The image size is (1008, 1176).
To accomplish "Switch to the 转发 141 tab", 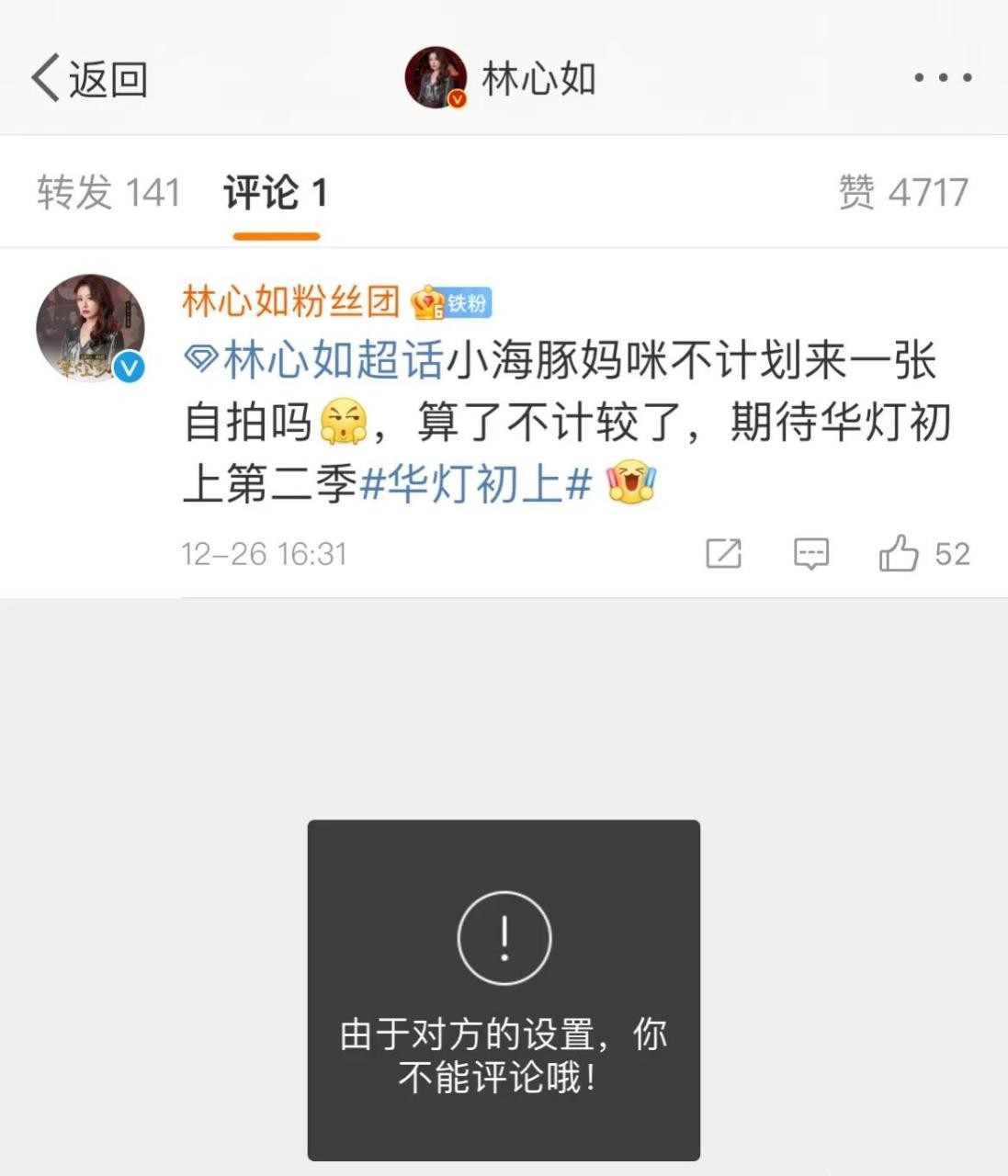I will click(x=108, y=193).
